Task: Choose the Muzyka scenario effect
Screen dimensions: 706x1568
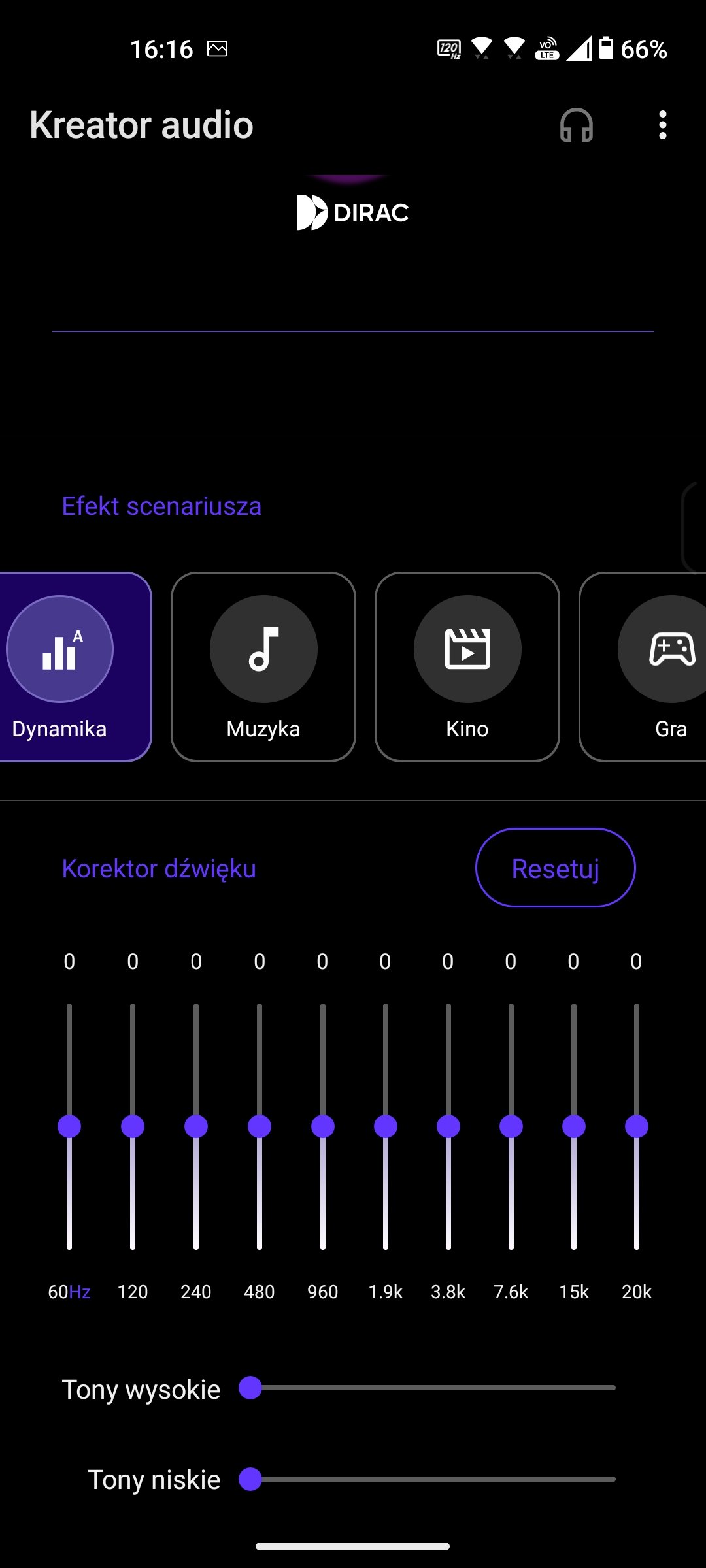Action: pyautogui.click(x=263, y=667)
